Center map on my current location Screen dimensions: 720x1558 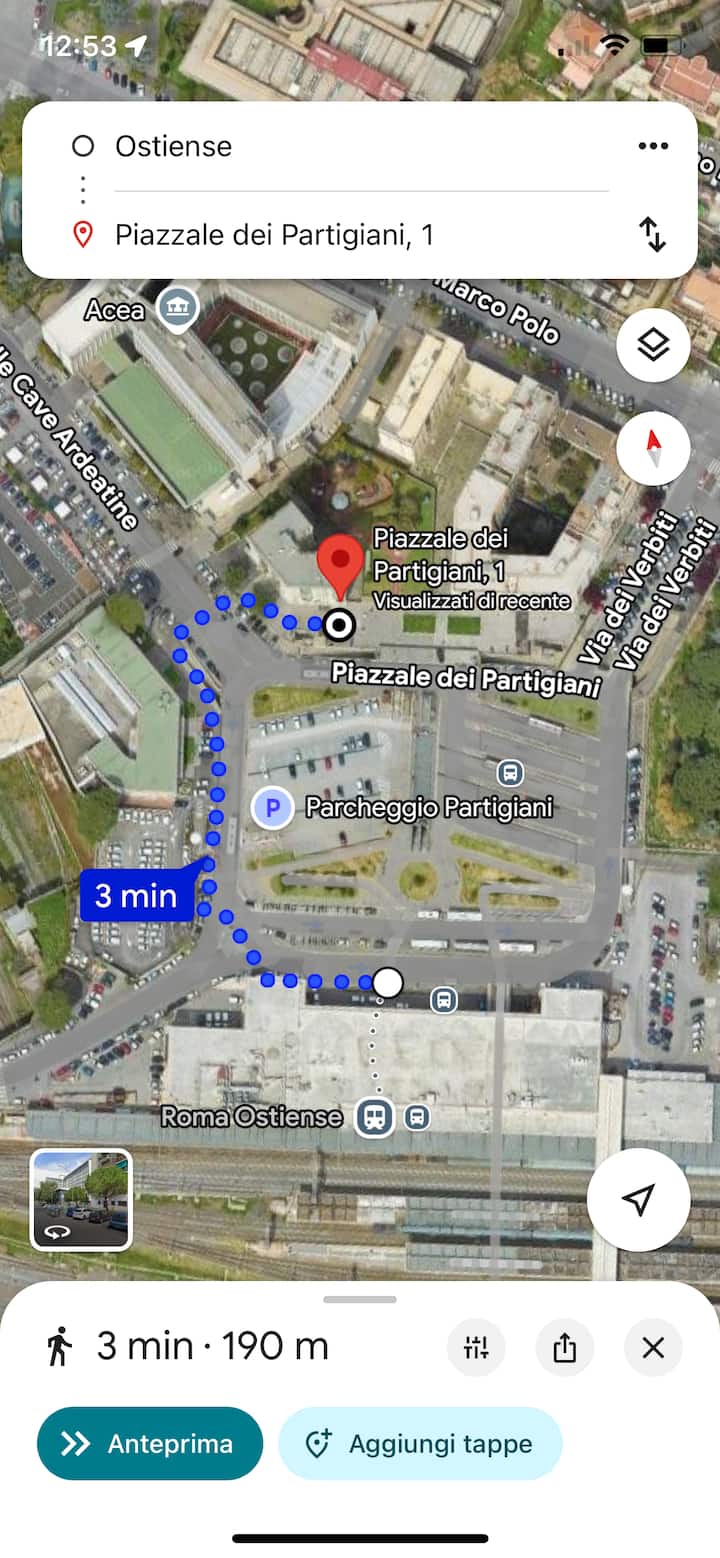tap(638, 1200)
